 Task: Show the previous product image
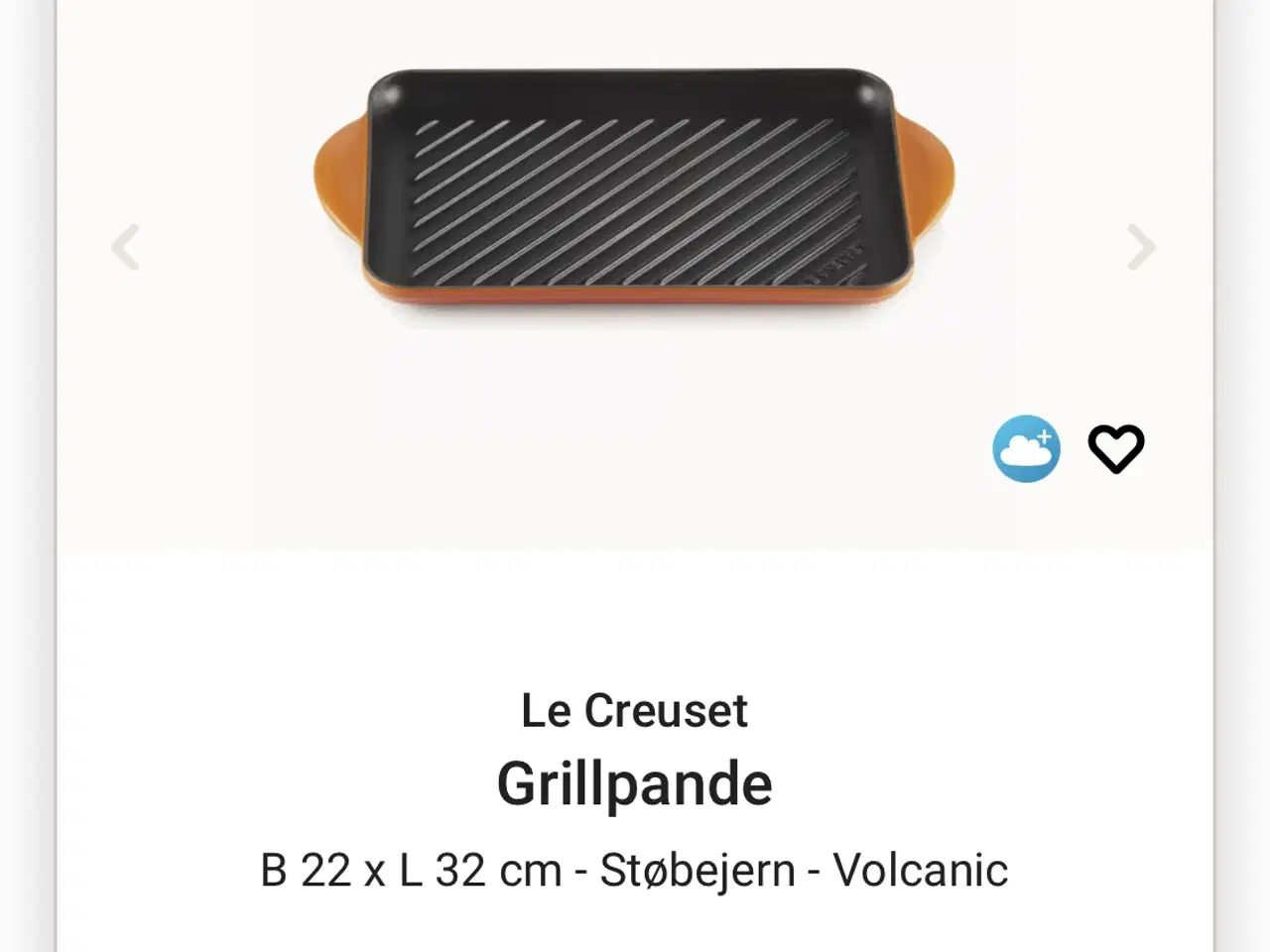(126, 248)
